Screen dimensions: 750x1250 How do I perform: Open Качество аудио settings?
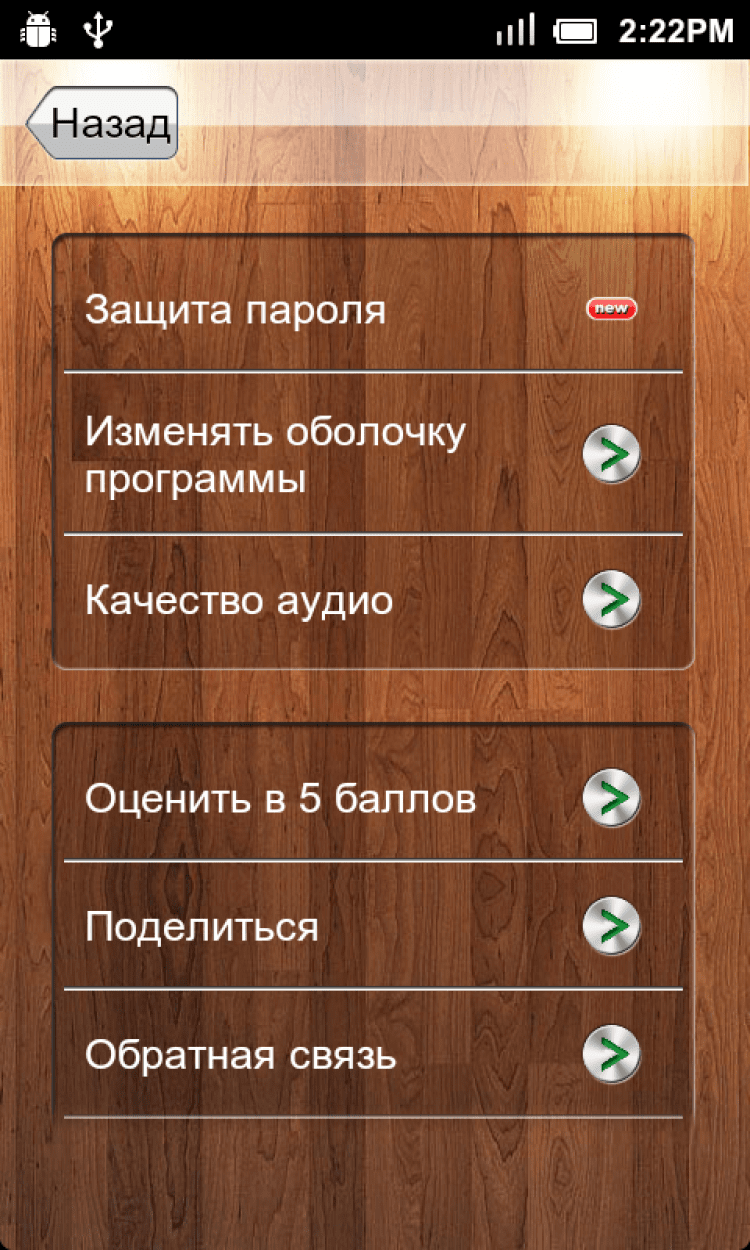373,600
